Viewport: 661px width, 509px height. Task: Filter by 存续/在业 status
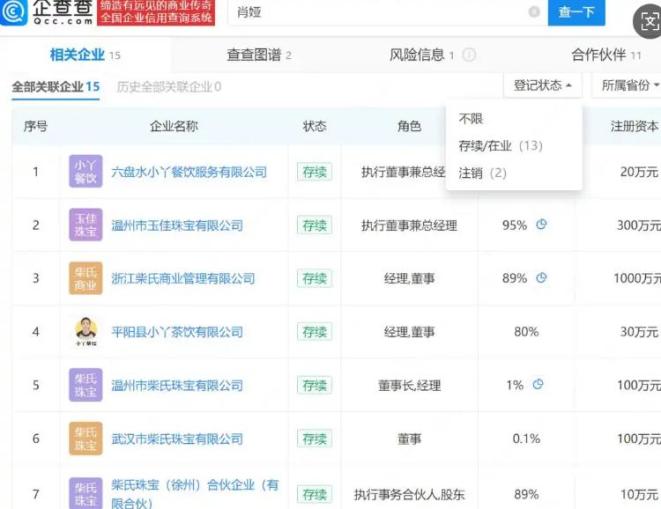pos(500,146)
